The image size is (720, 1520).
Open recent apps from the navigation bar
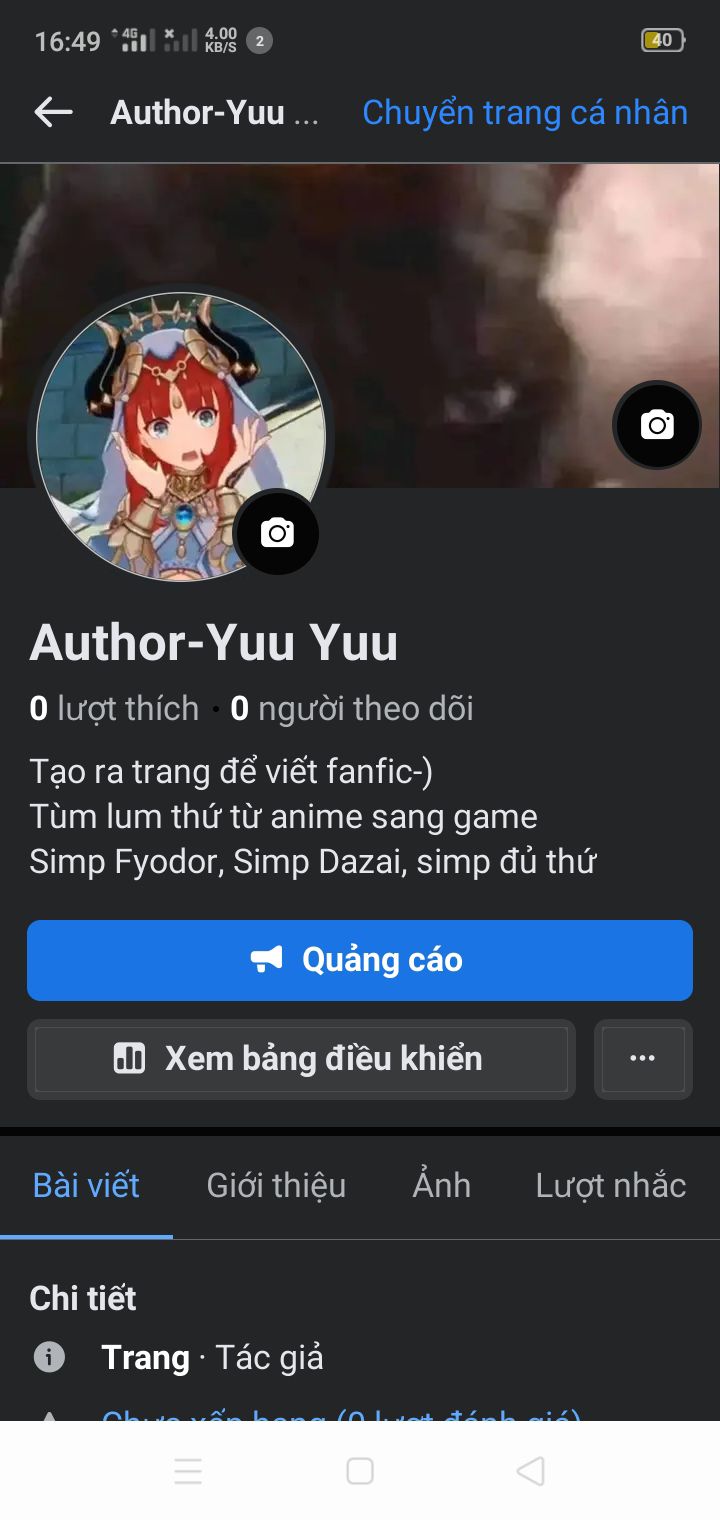[188, 1471]
